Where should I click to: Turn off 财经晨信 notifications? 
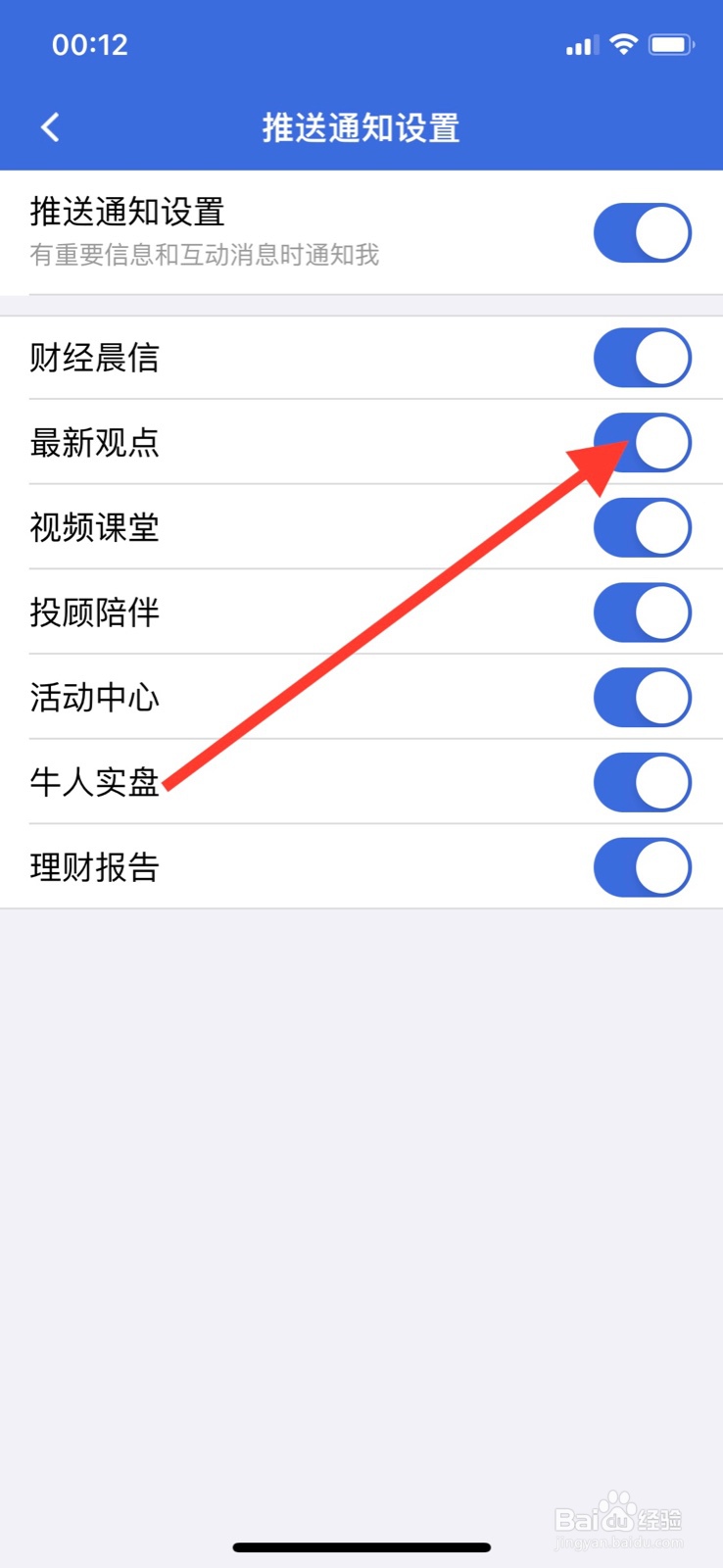(x=643, y=357)
